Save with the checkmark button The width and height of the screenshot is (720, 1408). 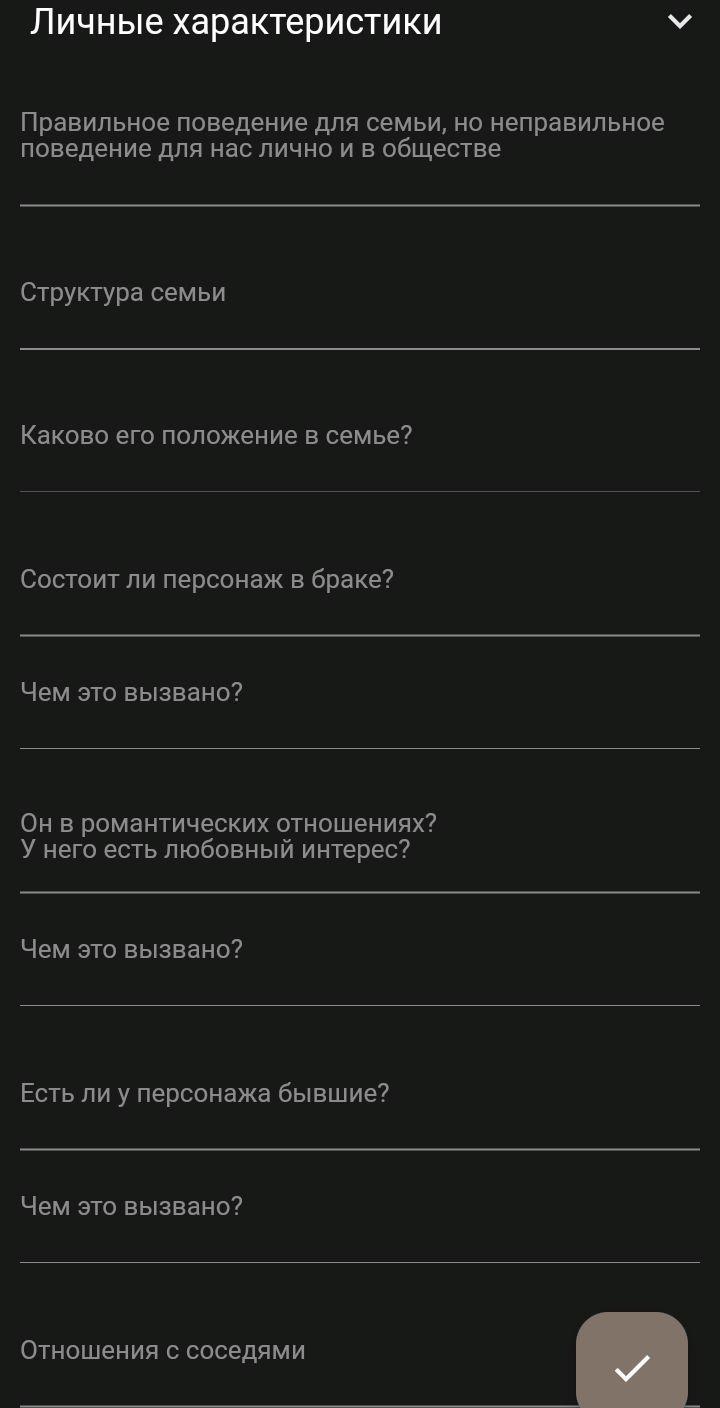tap(632, 1365)
